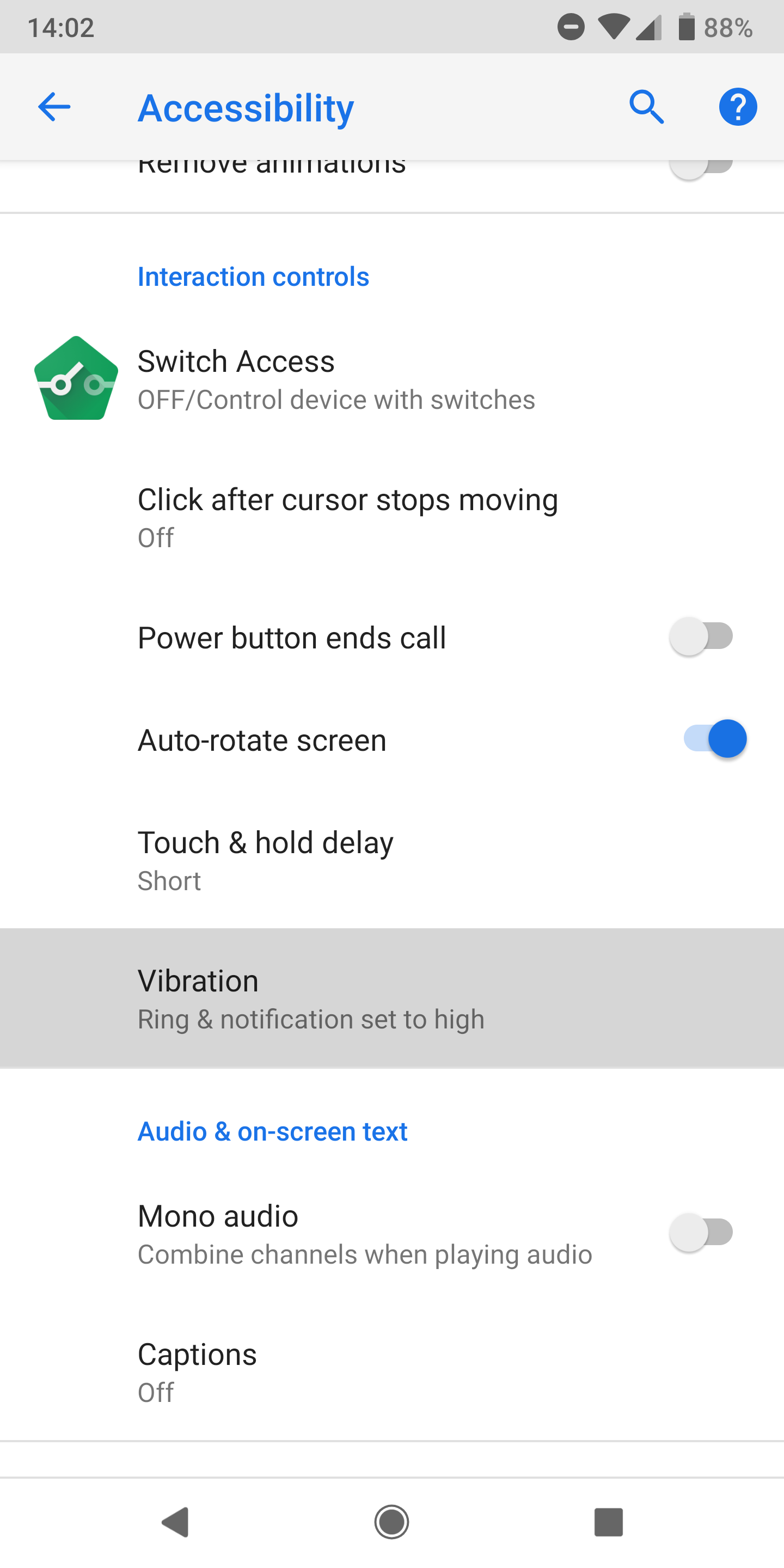Tap the system home button

[391, 1522]
